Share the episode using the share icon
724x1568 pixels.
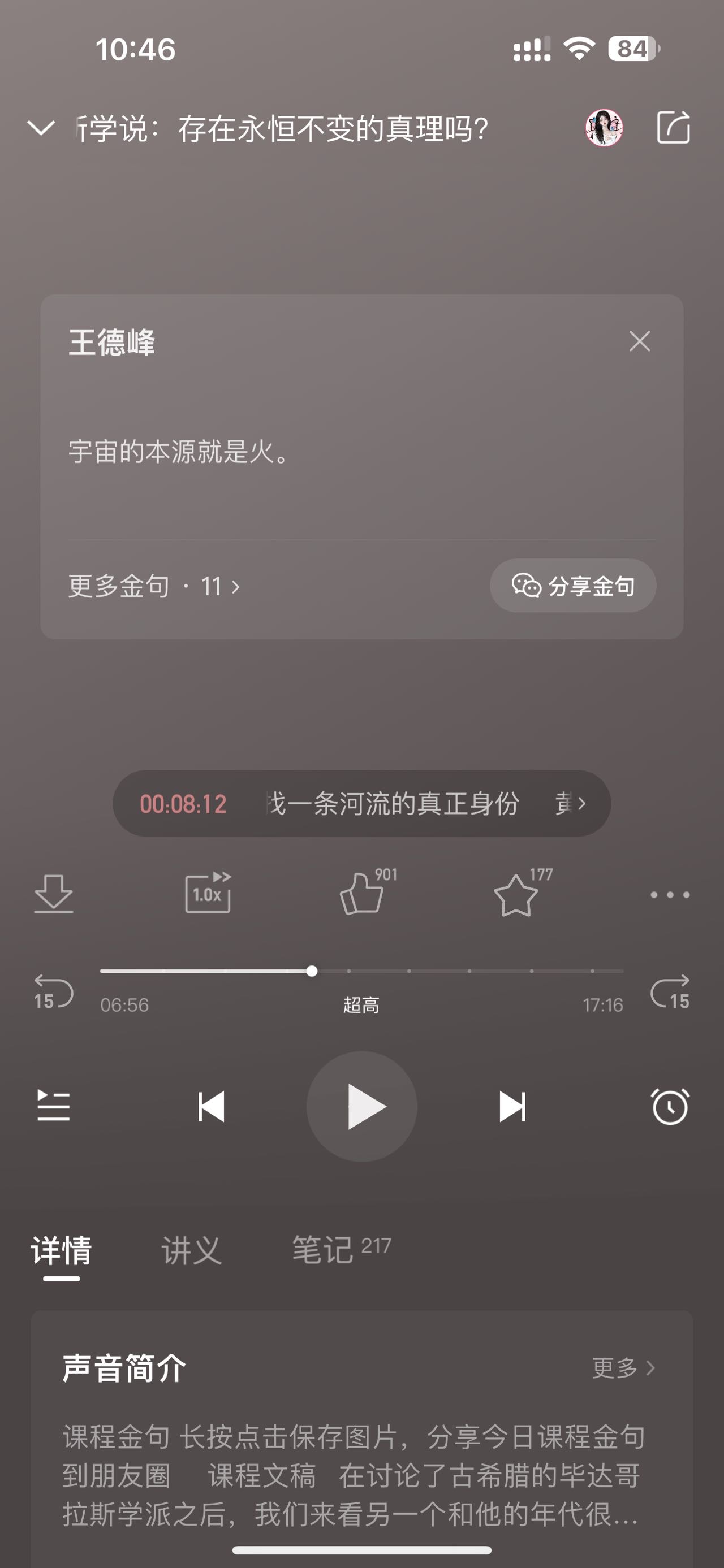pos(674,128)
